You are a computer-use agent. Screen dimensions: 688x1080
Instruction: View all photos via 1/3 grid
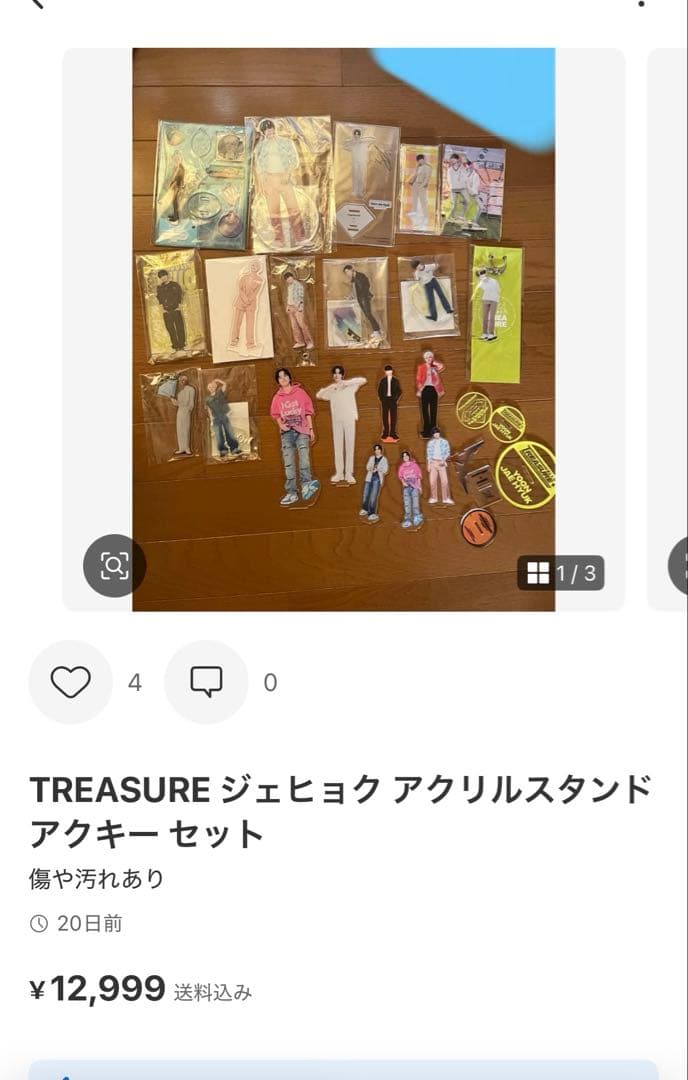pyautogui.click(x=561, y=573)
